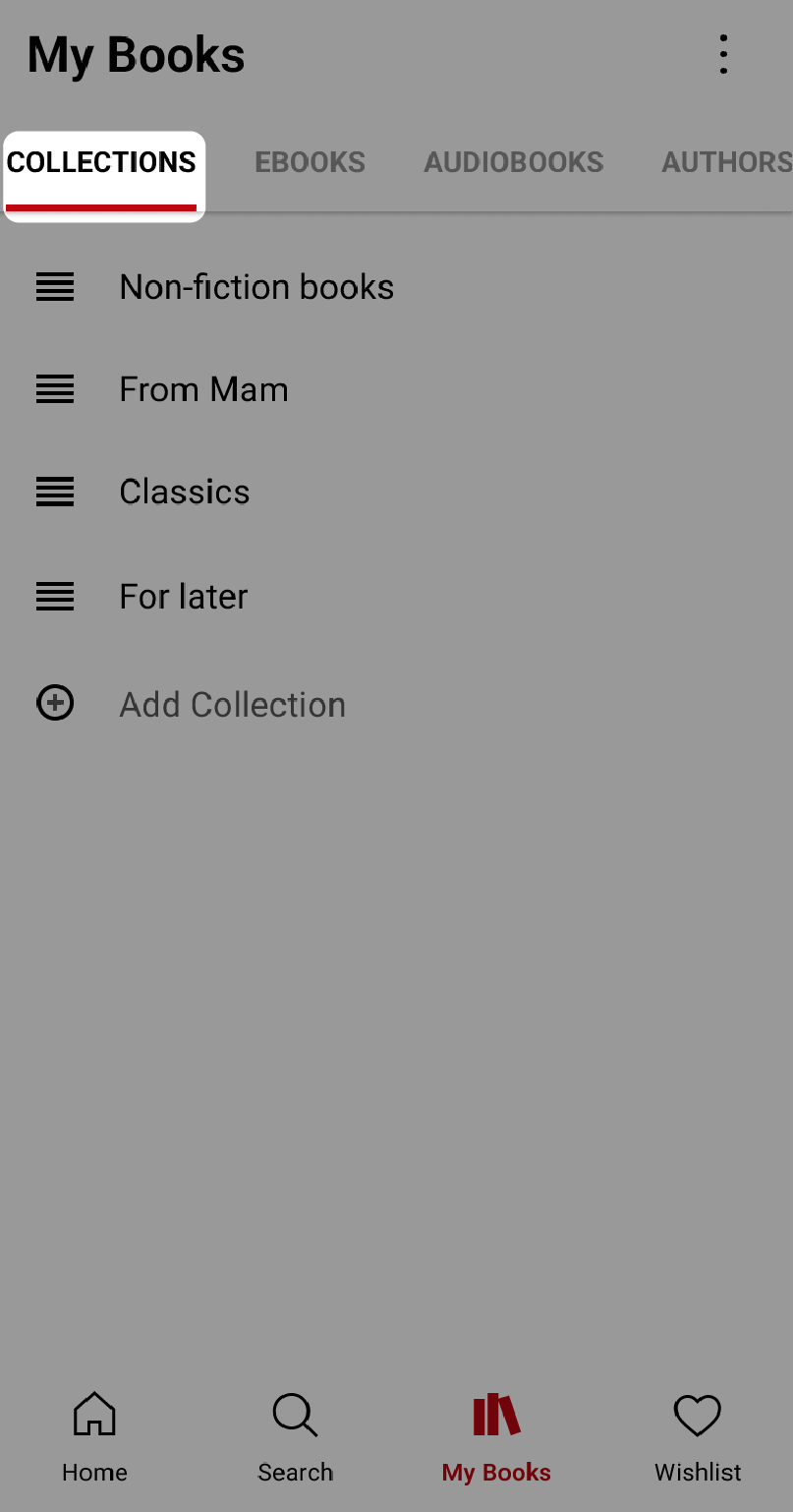793x1512 pixels.
Task: Open the Classics collection
Action: 185,493
